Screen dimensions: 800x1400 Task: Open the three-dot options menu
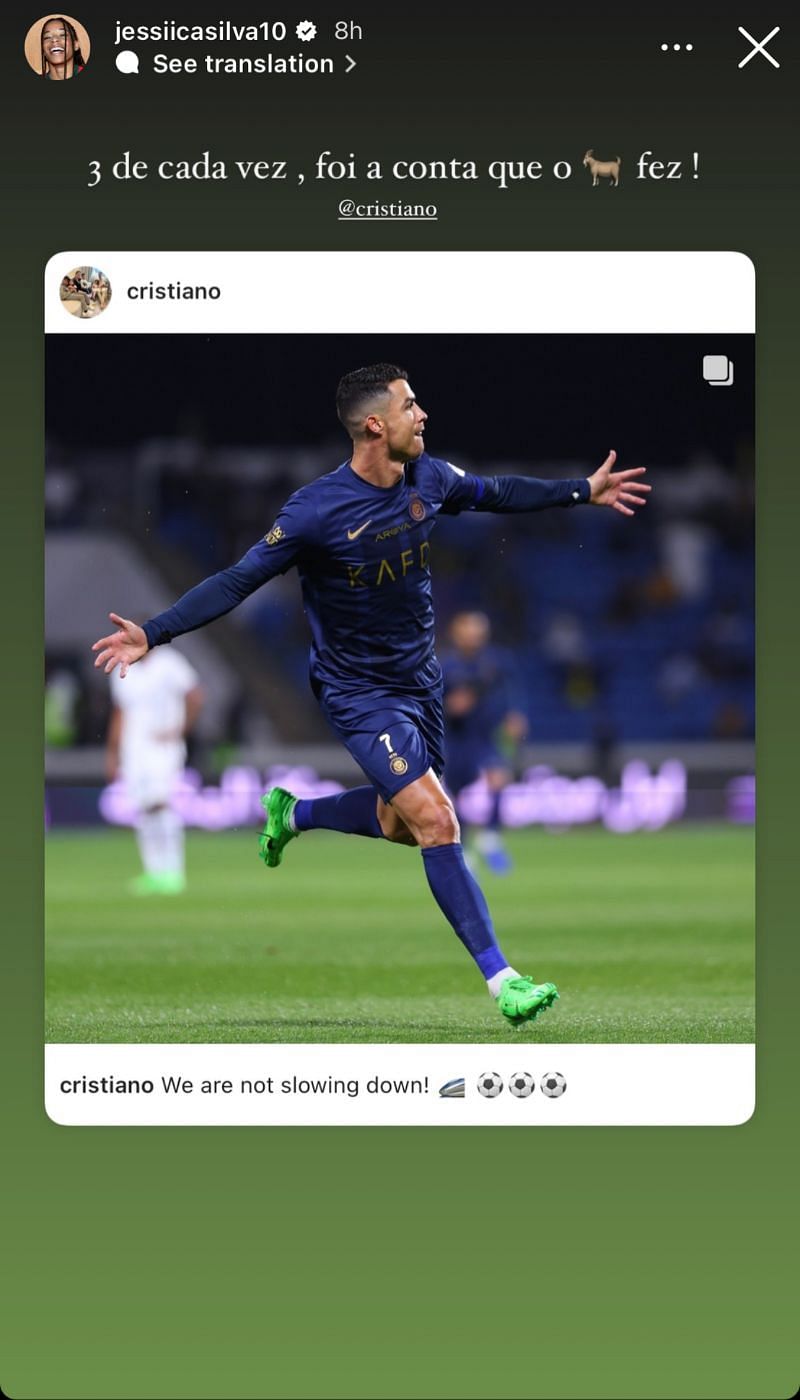(x=677, y=47)
